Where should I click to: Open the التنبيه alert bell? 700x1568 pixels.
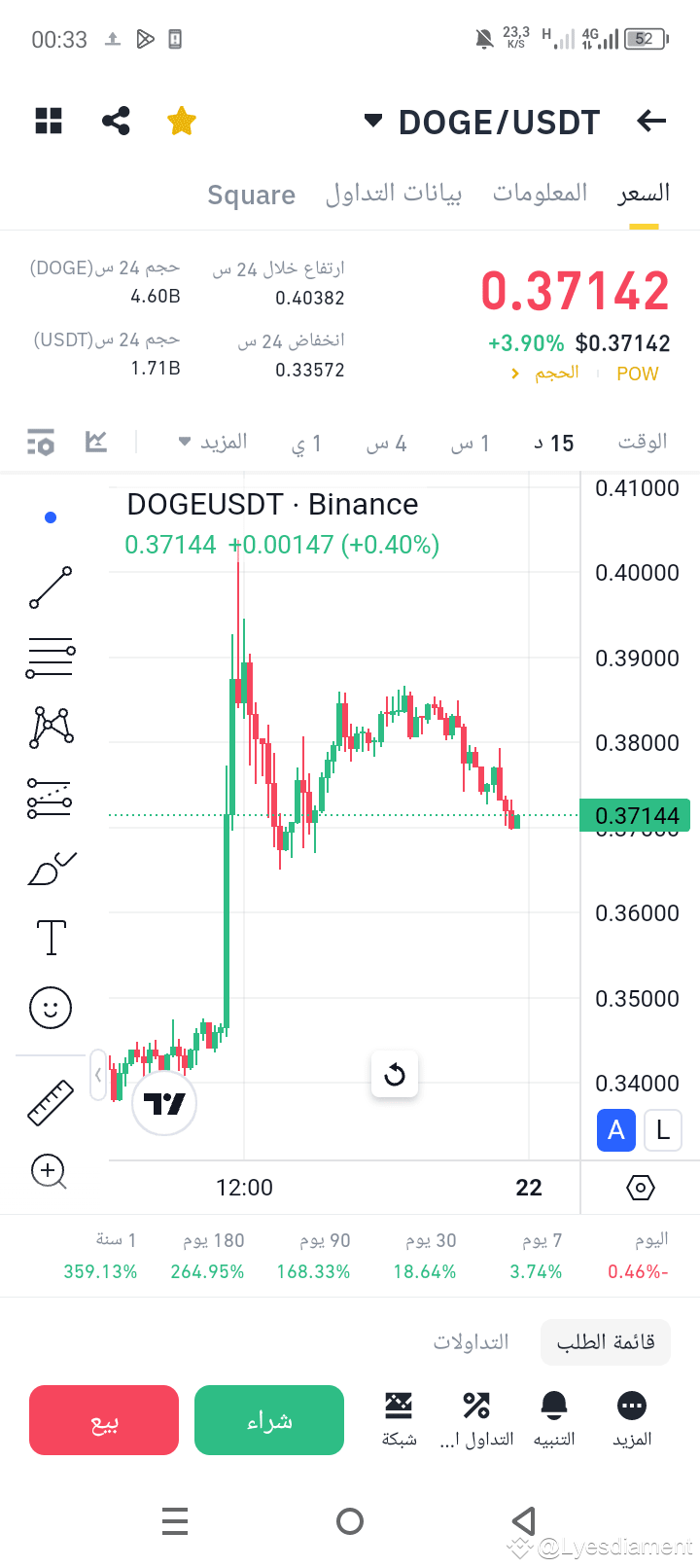click(x=554, y=1418)
